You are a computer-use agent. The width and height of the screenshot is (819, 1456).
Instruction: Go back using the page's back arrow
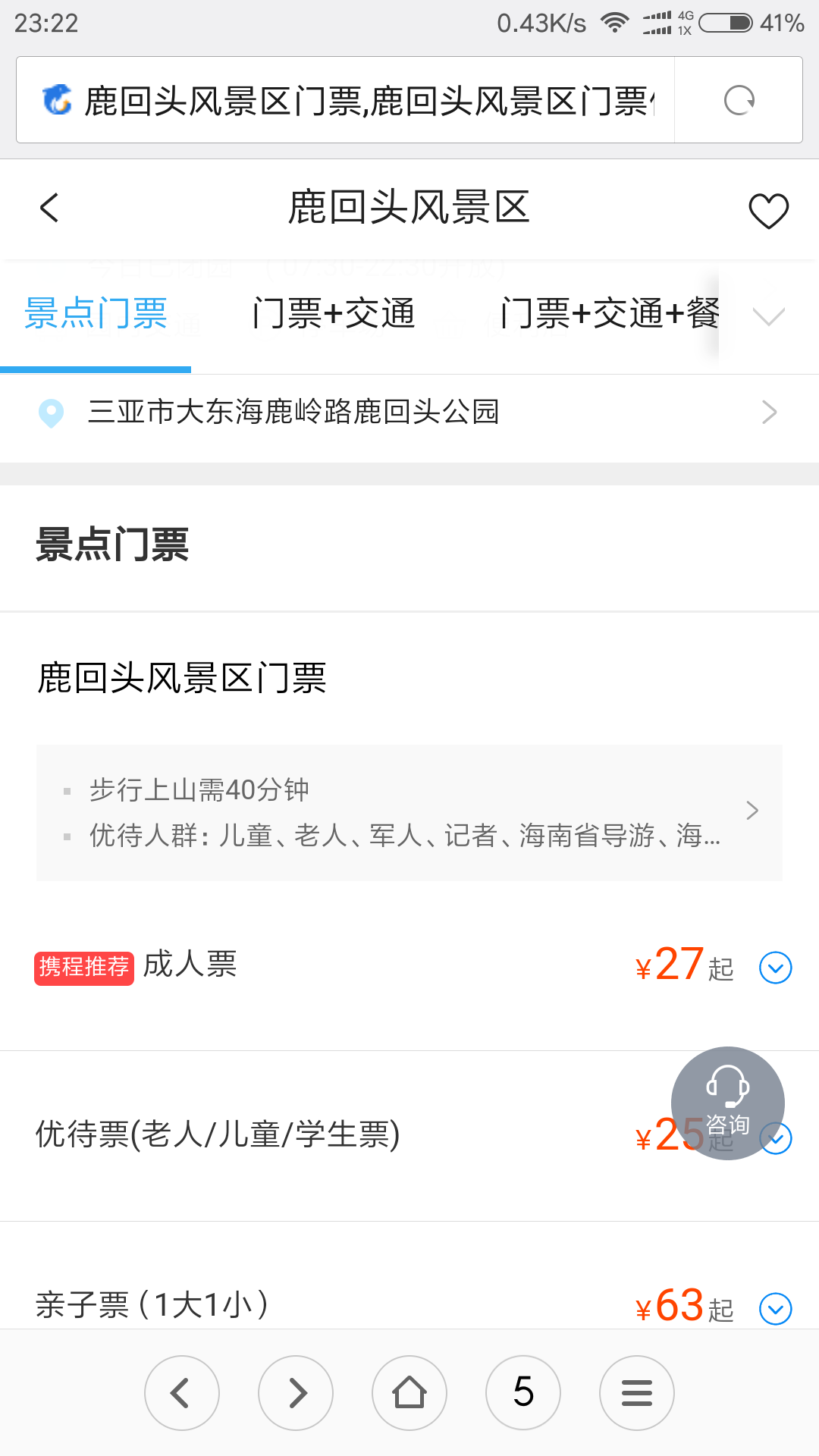[x=49, y=208]
